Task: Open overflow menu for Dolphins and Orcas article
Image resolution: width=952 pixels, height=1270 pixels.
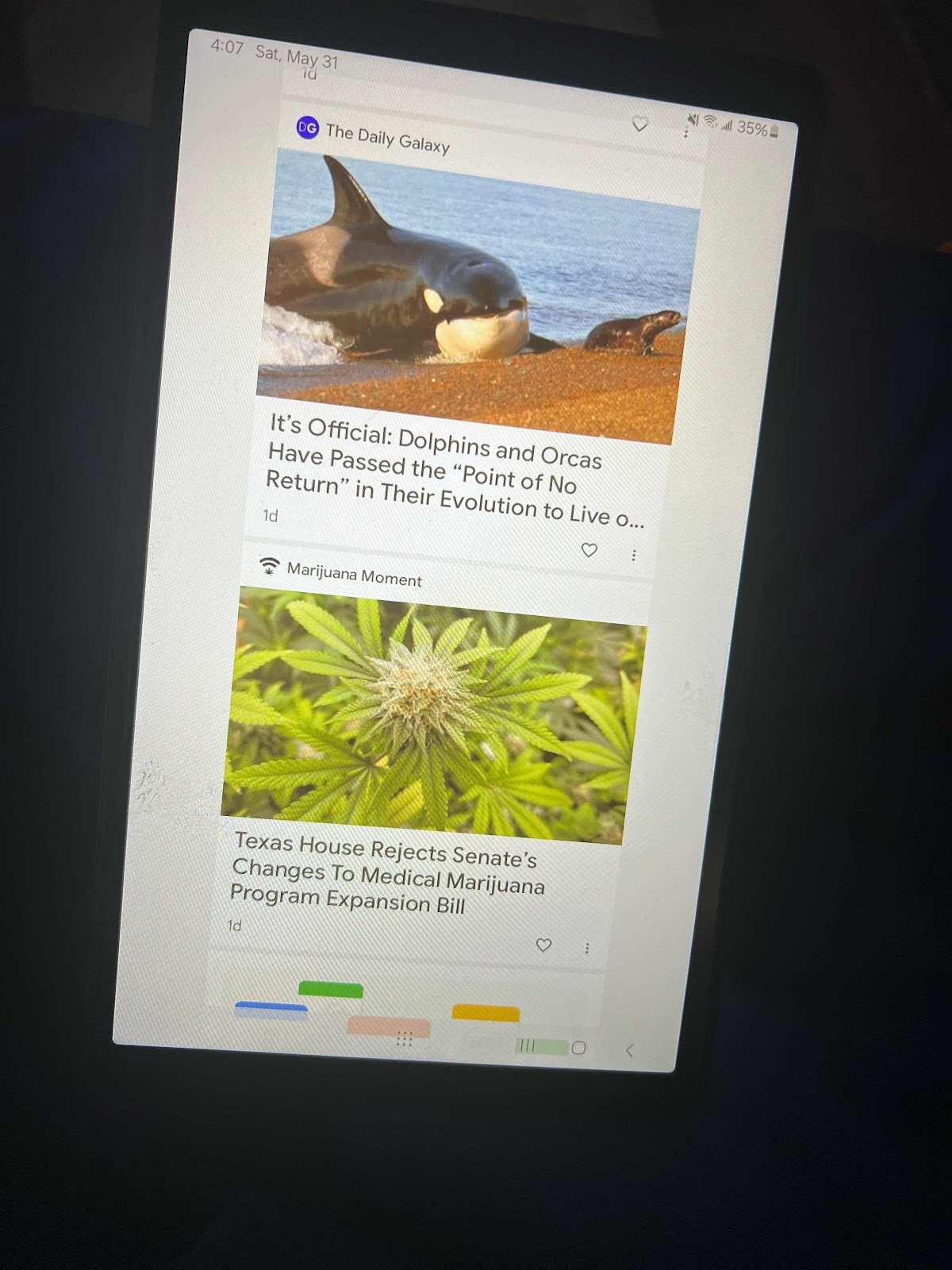Action: click(x=633, y=556)
